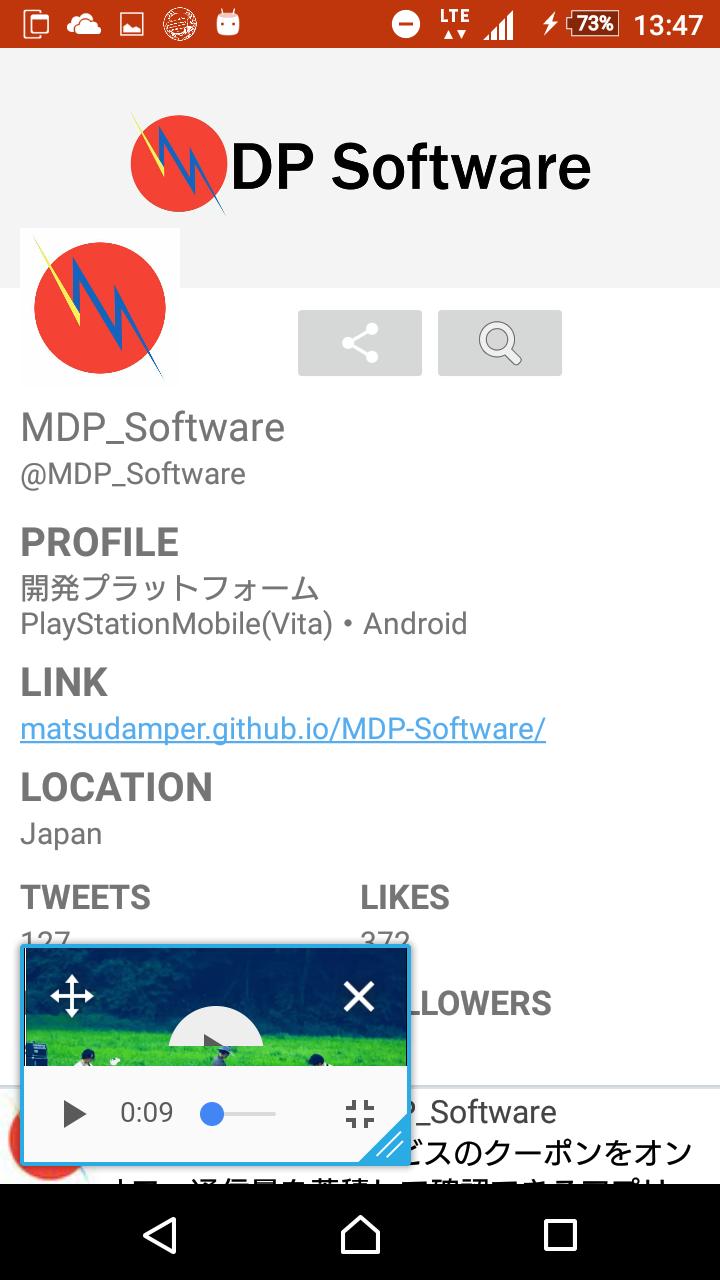The width and height of the screenshot is (720, 1280).
Task: Tap the blue resize corner handle
Action: pyautogui.click(x=386, y=1142)
